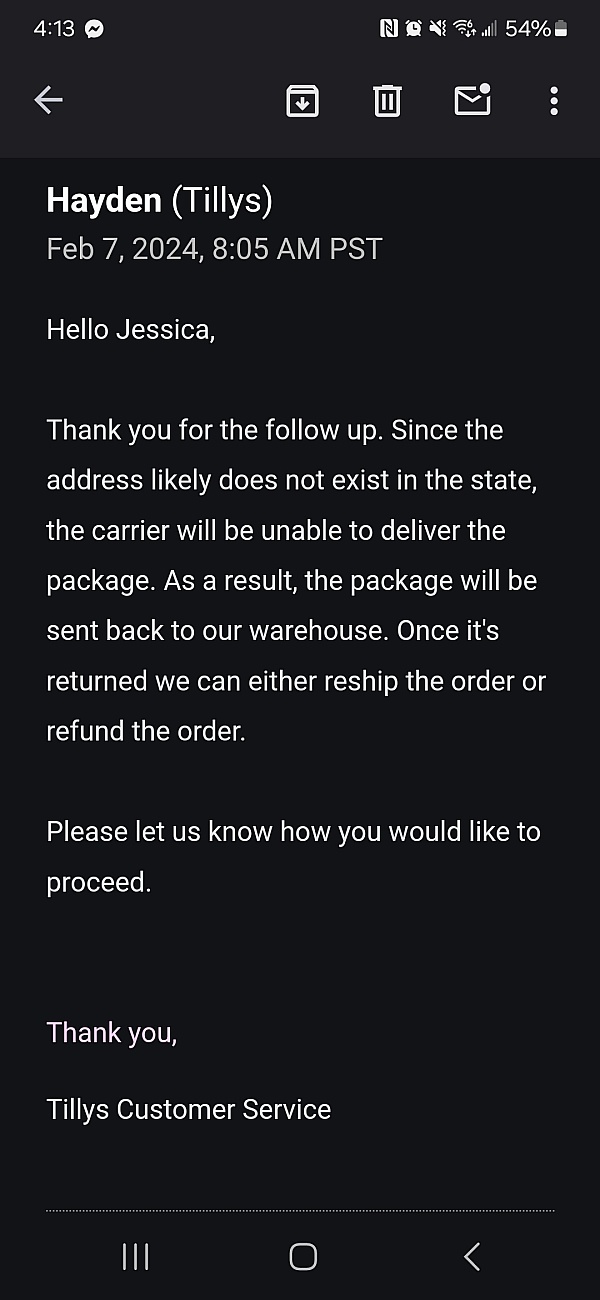Archive this email
The width and height of the screenshot is (600, 1300).
[x=303, y=100]
